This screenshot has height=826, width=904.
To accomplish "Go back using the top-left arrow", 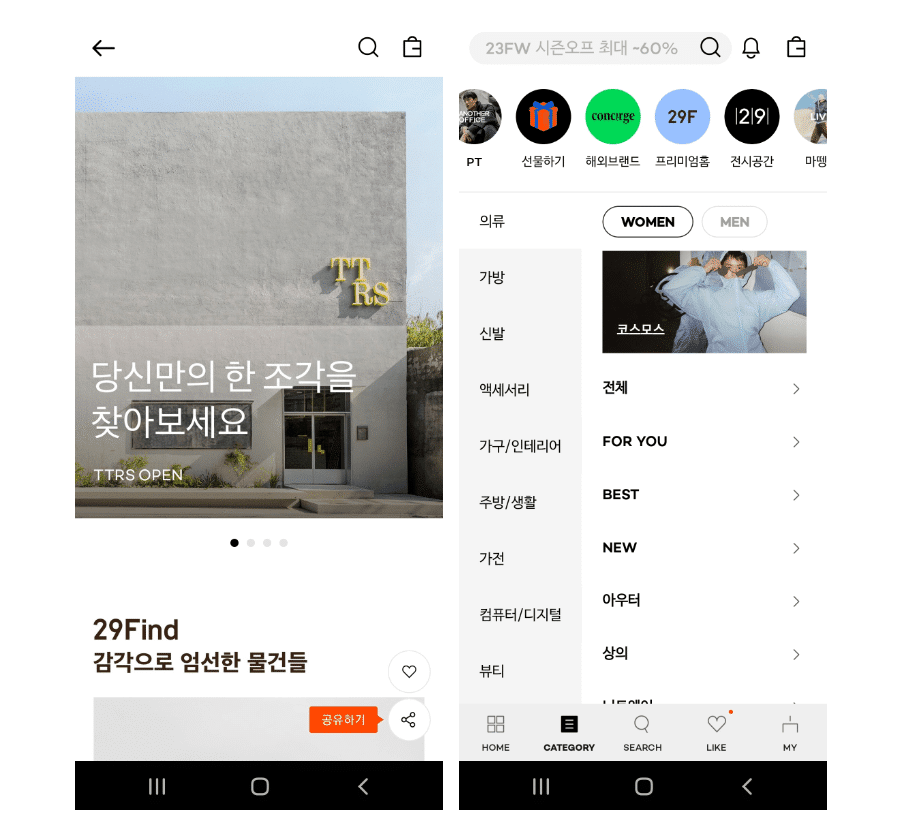I will click(x=104, y=48).
